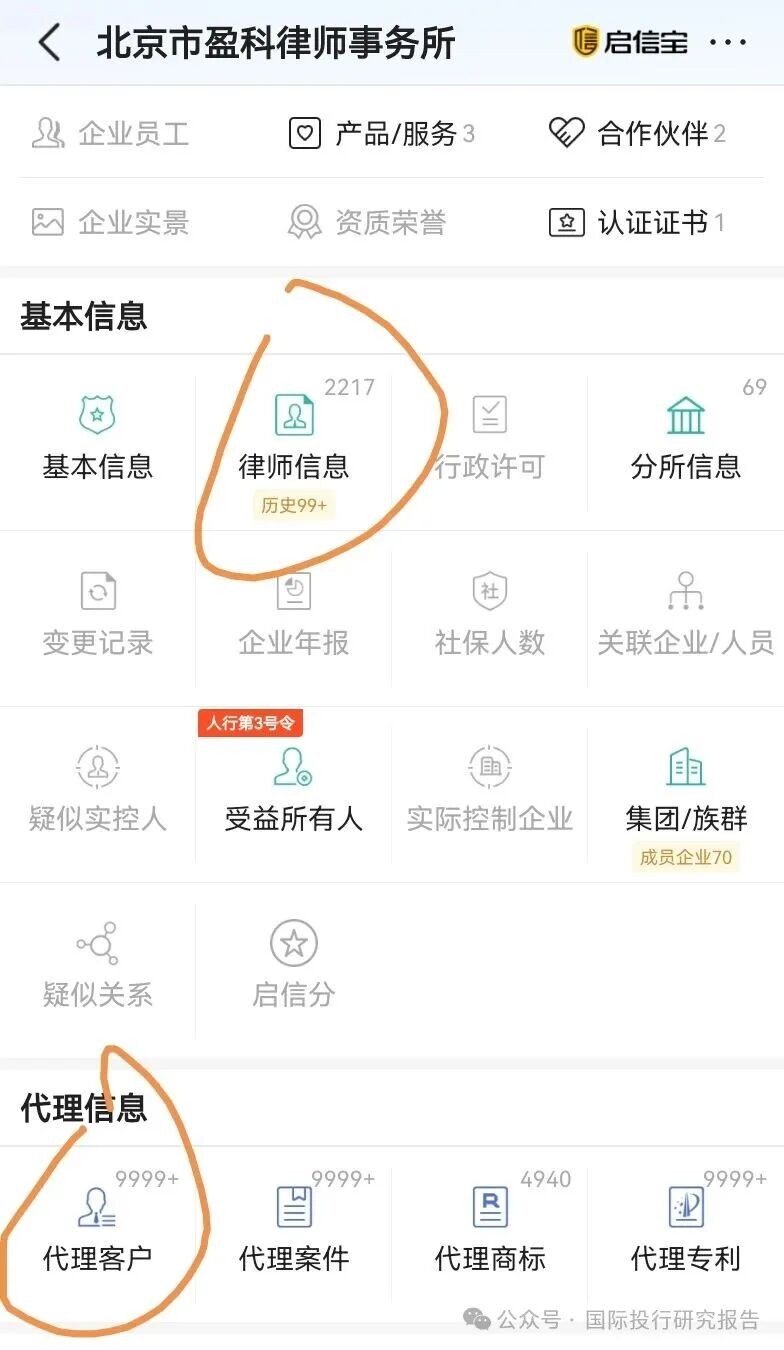784x1350 pixels.
Task: View 合作伙伴 partners
Action: 637,133
